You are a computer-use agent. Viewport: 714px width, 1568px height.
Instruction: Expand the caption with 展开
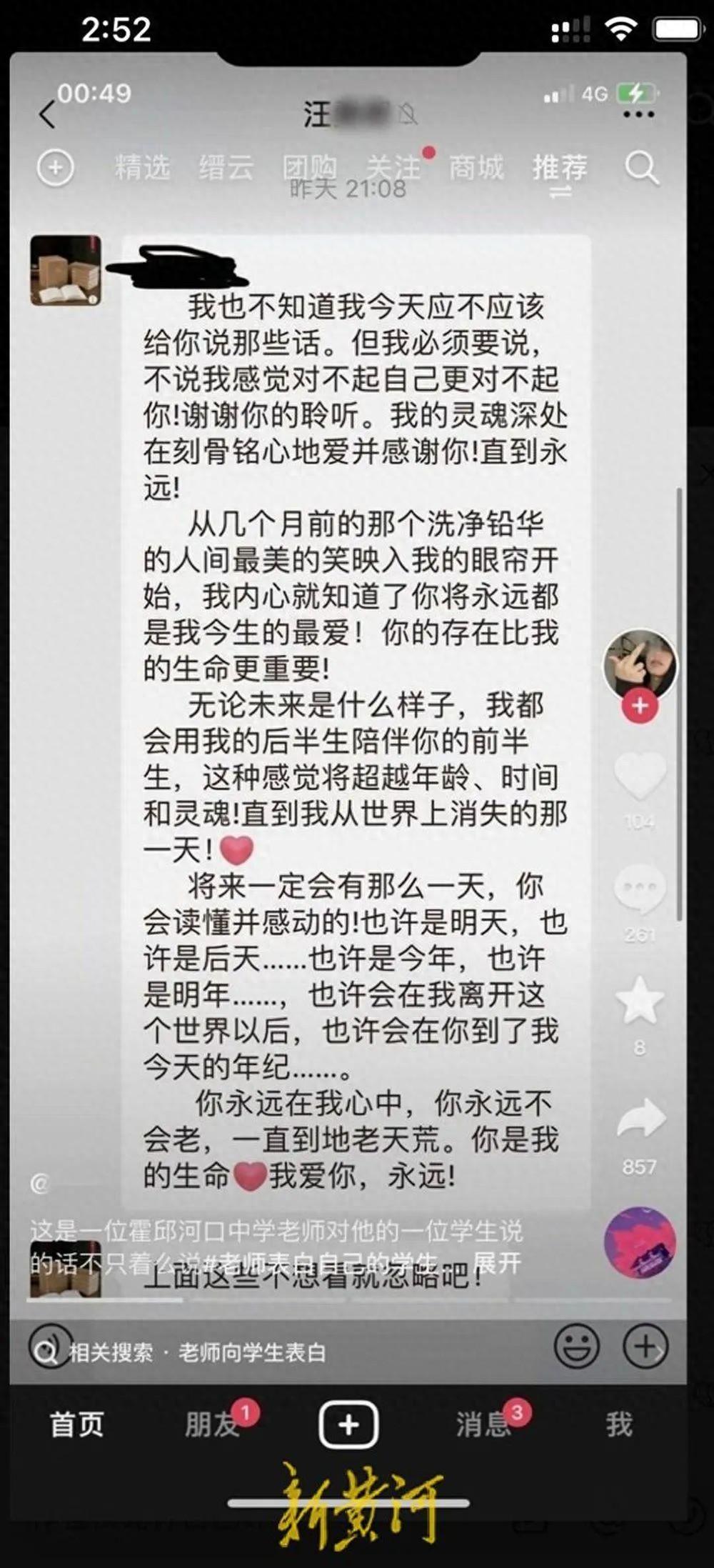click(497, 1263)
